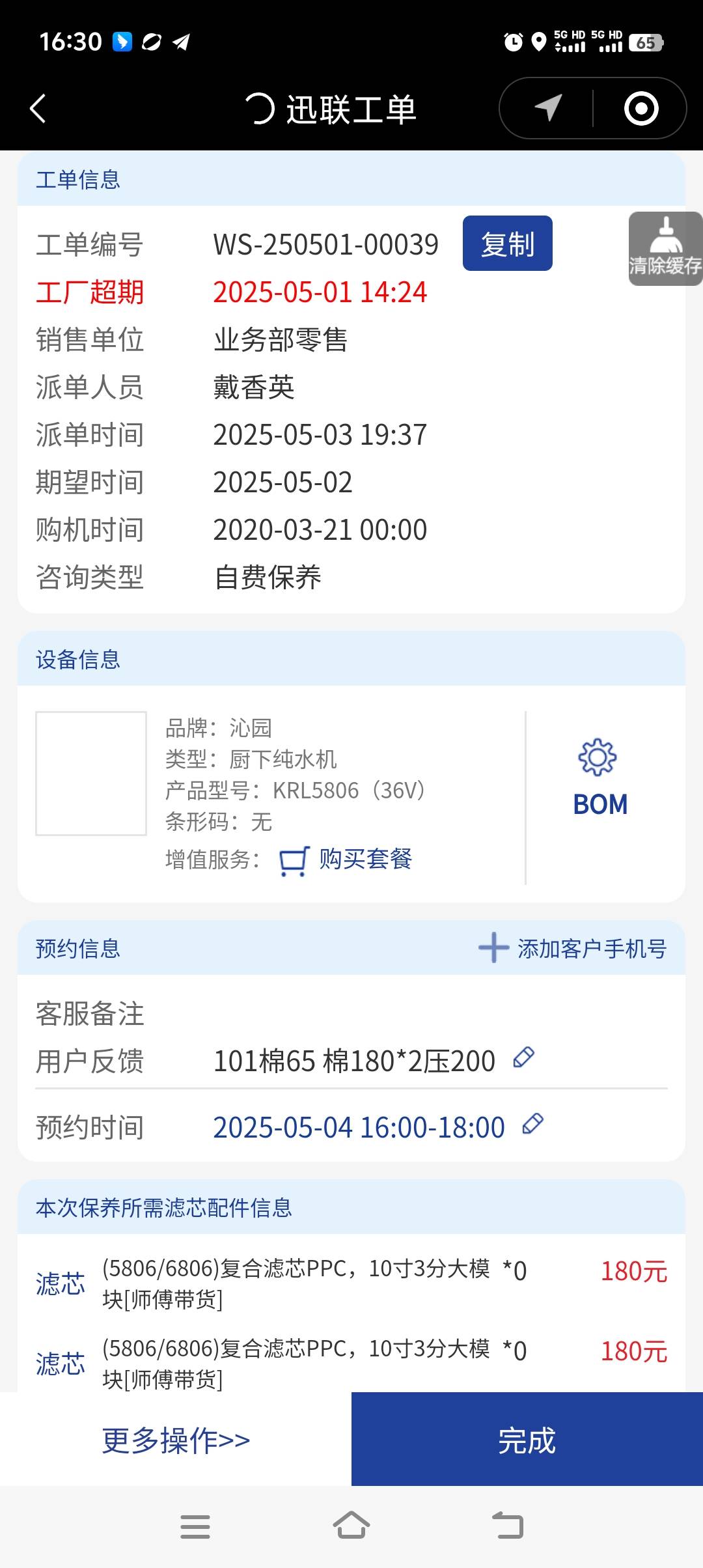703x1568 pixels.
Task: Copy the work order number with 复制
Action: tap(507, 244)
